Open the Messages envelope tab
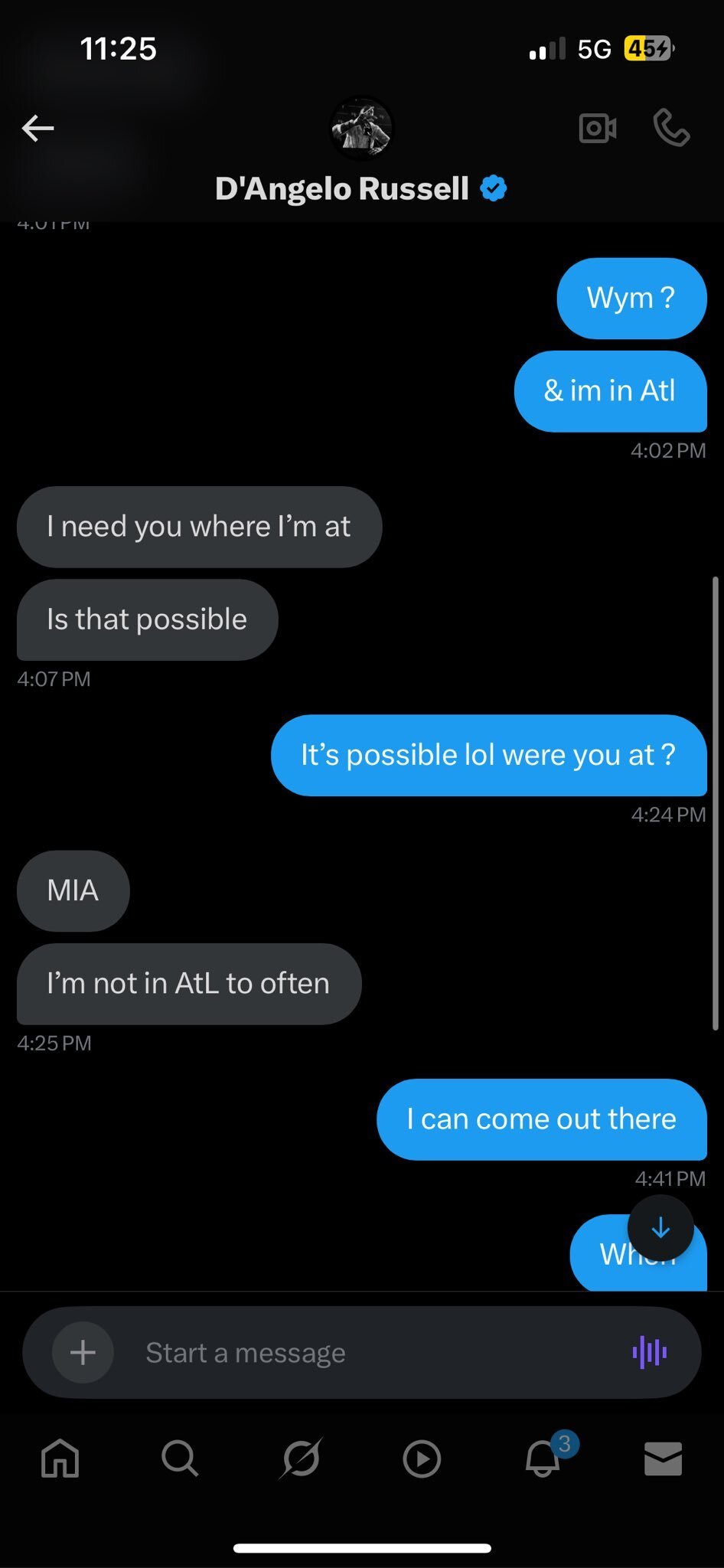The height and width of the screenshot is (1568, 724). (x=663, y=1458)
